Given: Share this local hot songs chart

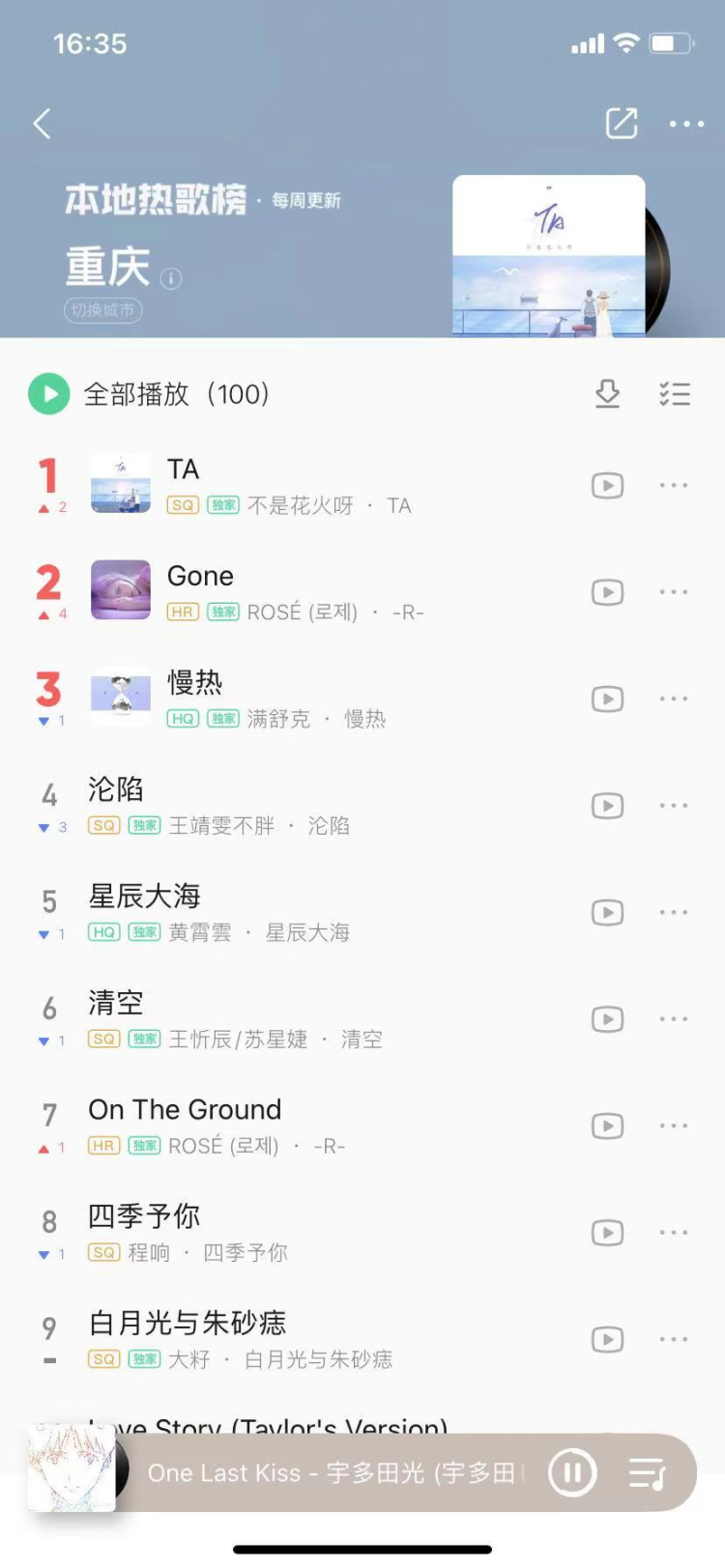Looking at the screenshot, I should pos(621,124).
